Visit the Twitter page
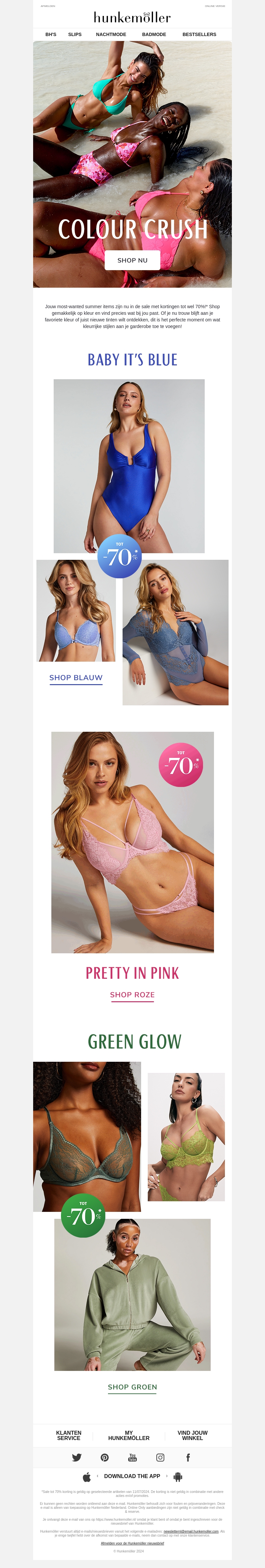 [x=77, y=1457]
